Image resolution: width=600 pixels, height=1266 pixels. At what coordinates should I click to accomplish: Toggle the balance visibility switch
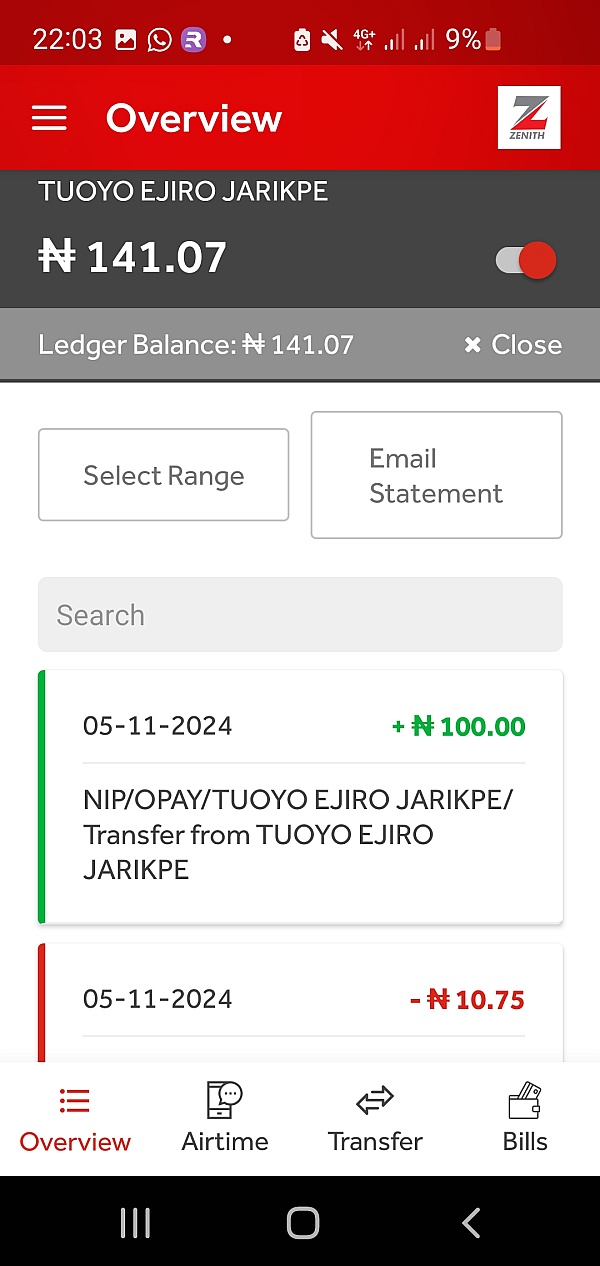point(526,260)
